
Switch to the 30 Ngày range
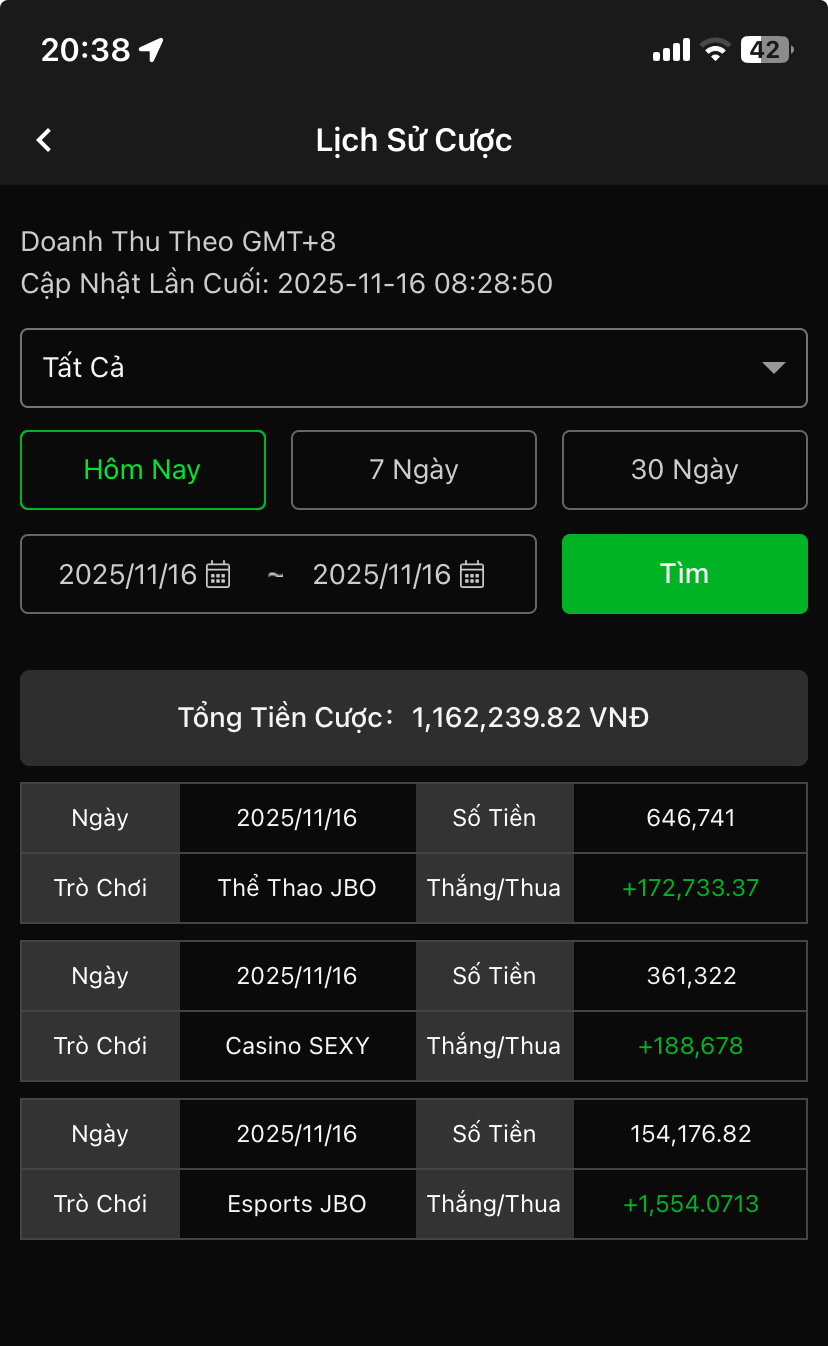tap(684, 470)
